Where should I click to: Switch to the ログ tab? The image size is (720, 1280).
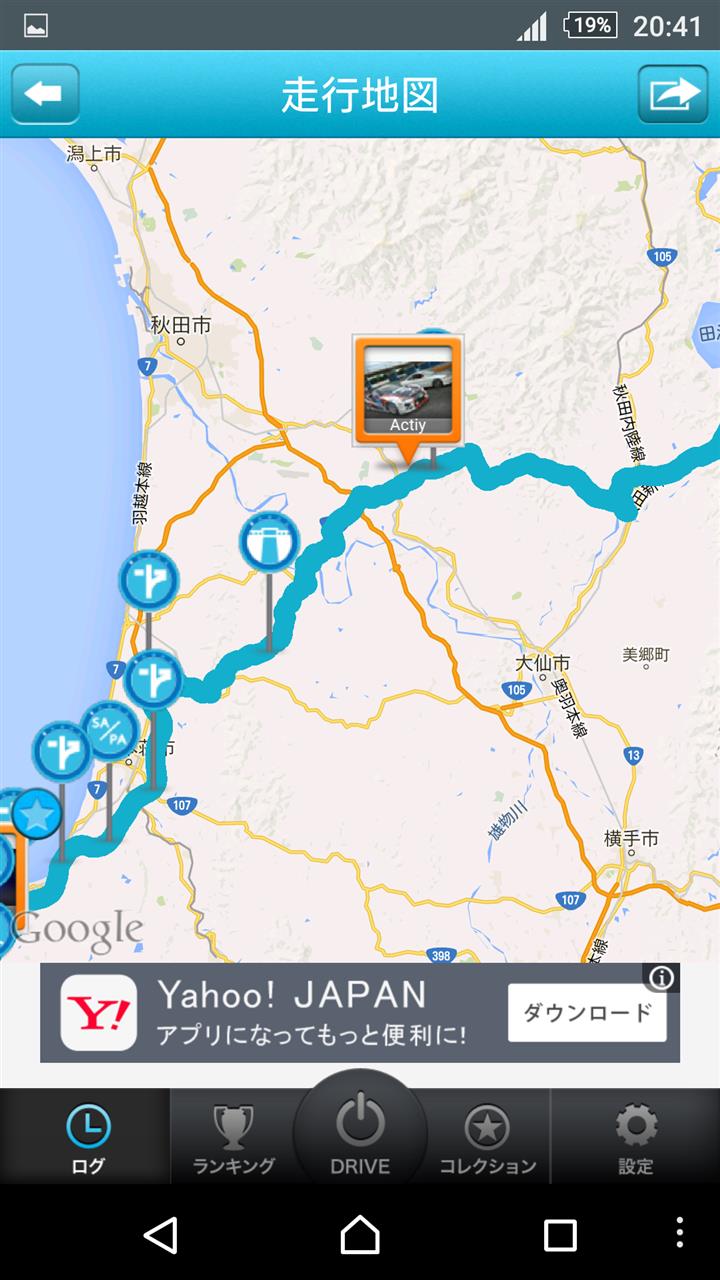click(87, 1138)
